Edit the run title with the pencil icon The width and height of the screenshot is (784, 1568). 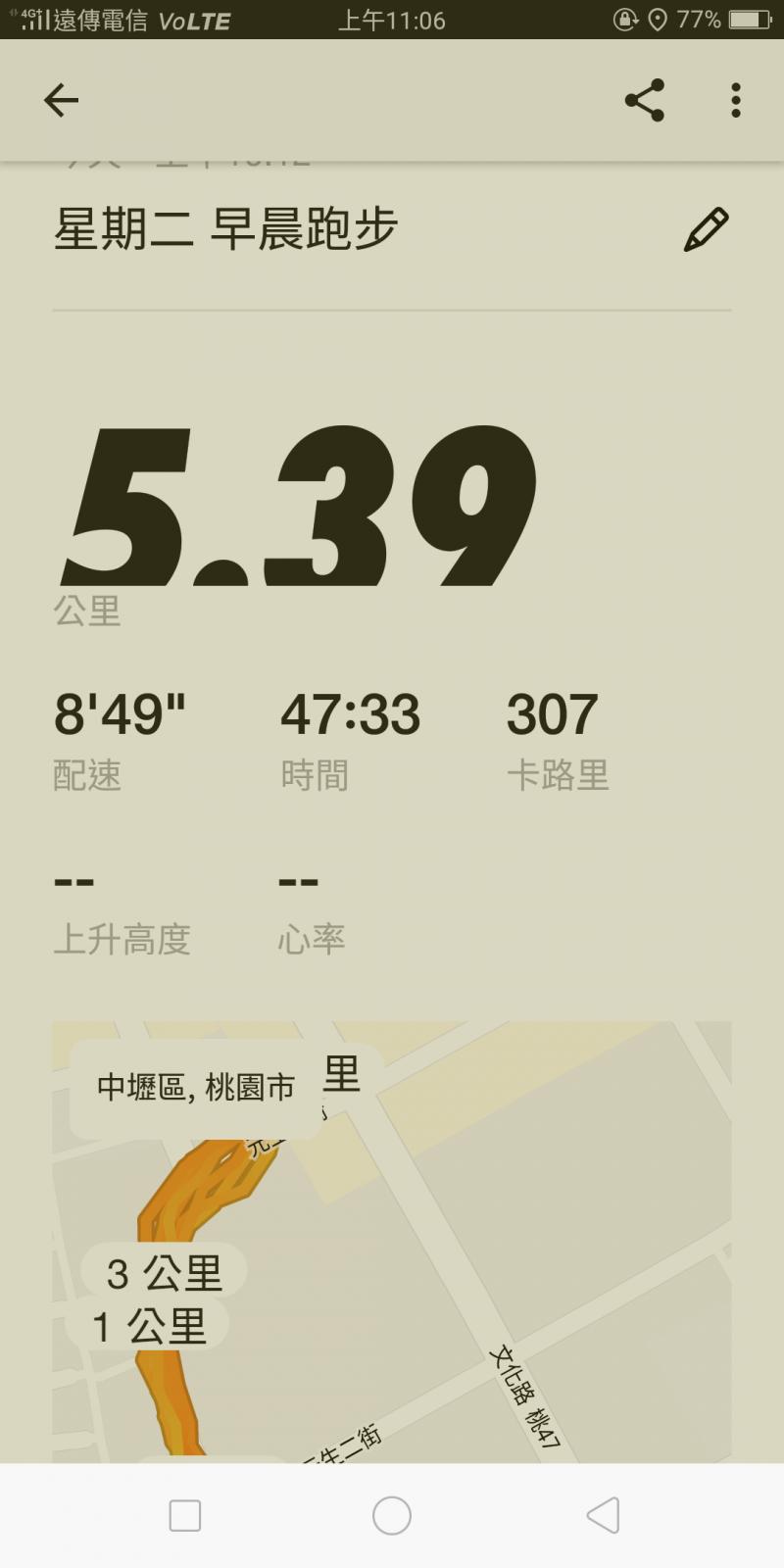coord(706,229)
